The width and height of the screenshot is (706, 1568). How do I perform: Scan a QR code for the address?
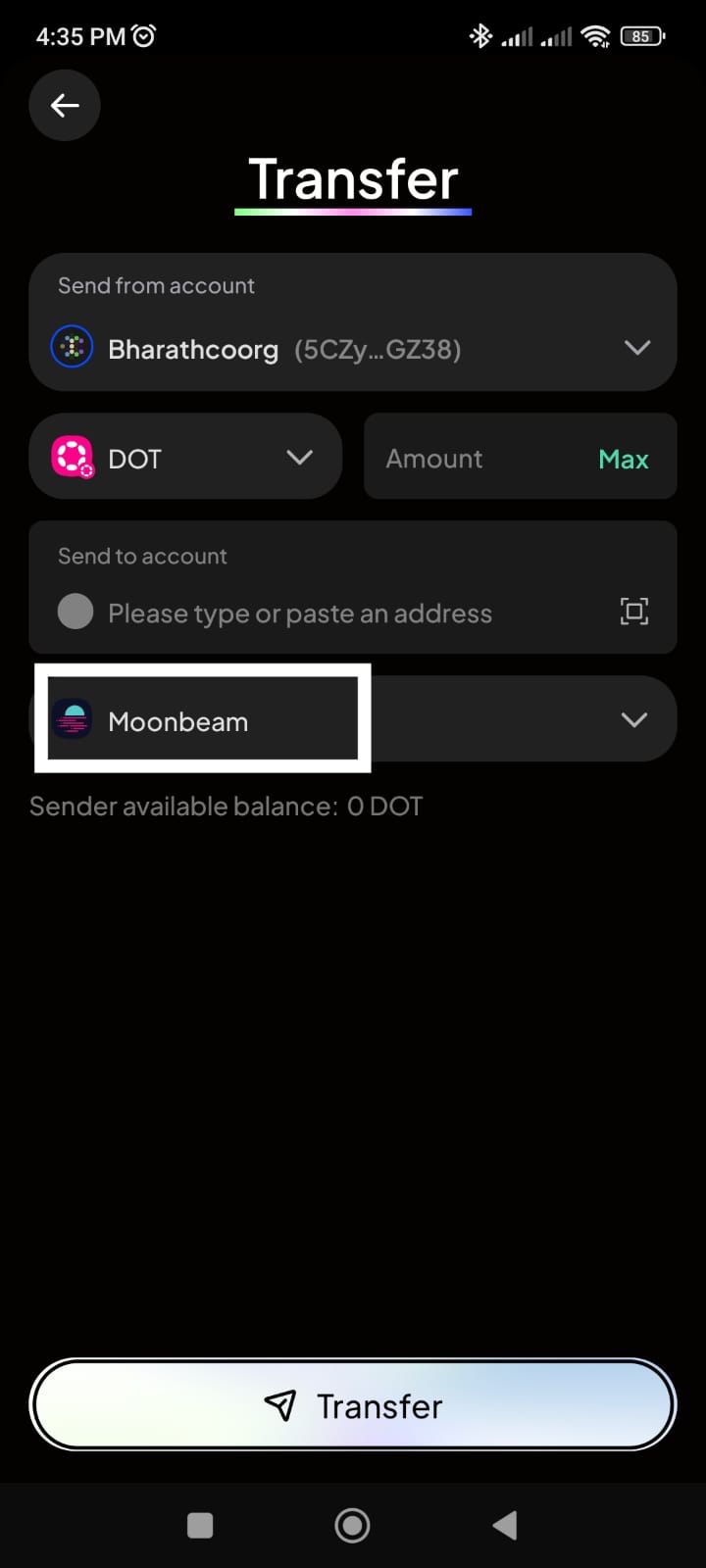633,612
